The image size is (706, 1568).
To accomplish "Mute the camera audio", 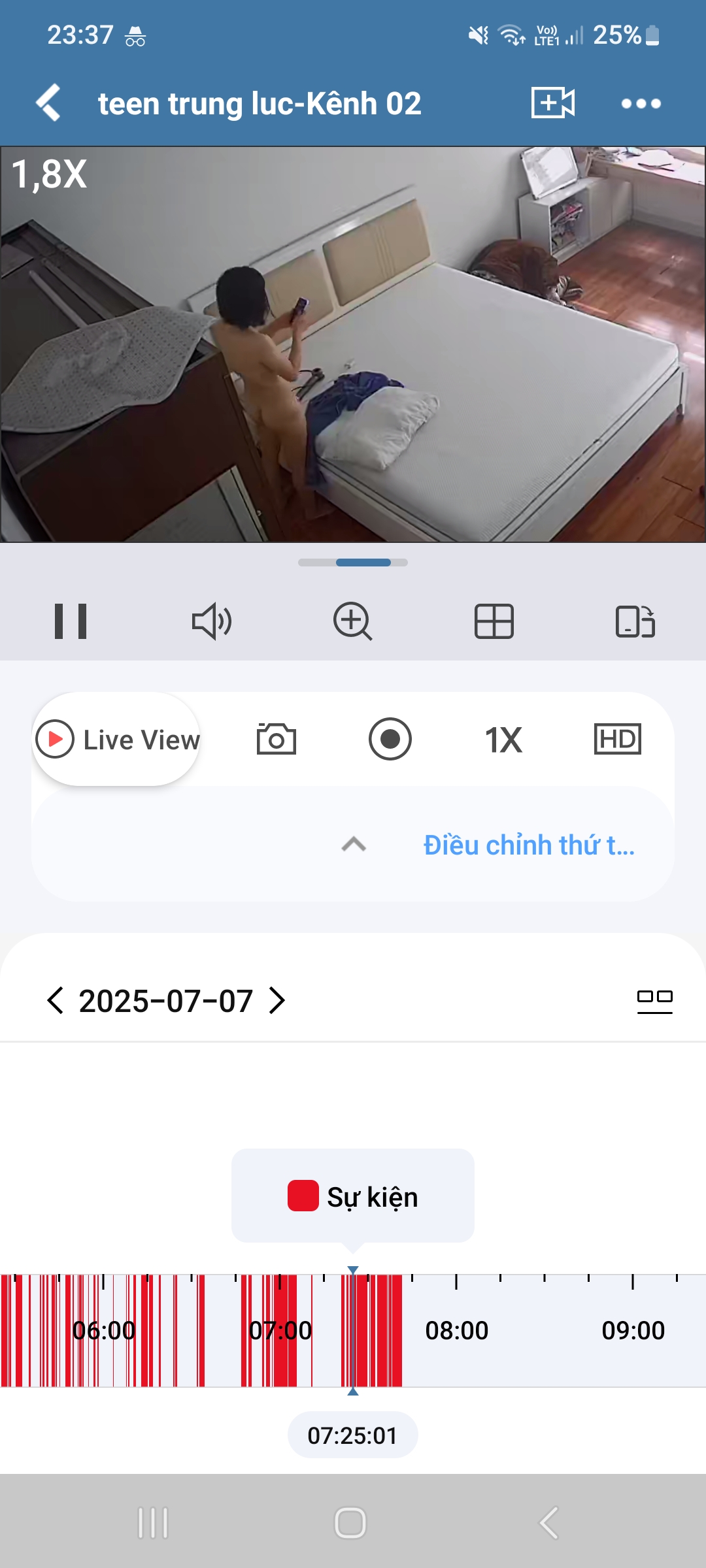I will pyautogui.click(x=212, y=622).
